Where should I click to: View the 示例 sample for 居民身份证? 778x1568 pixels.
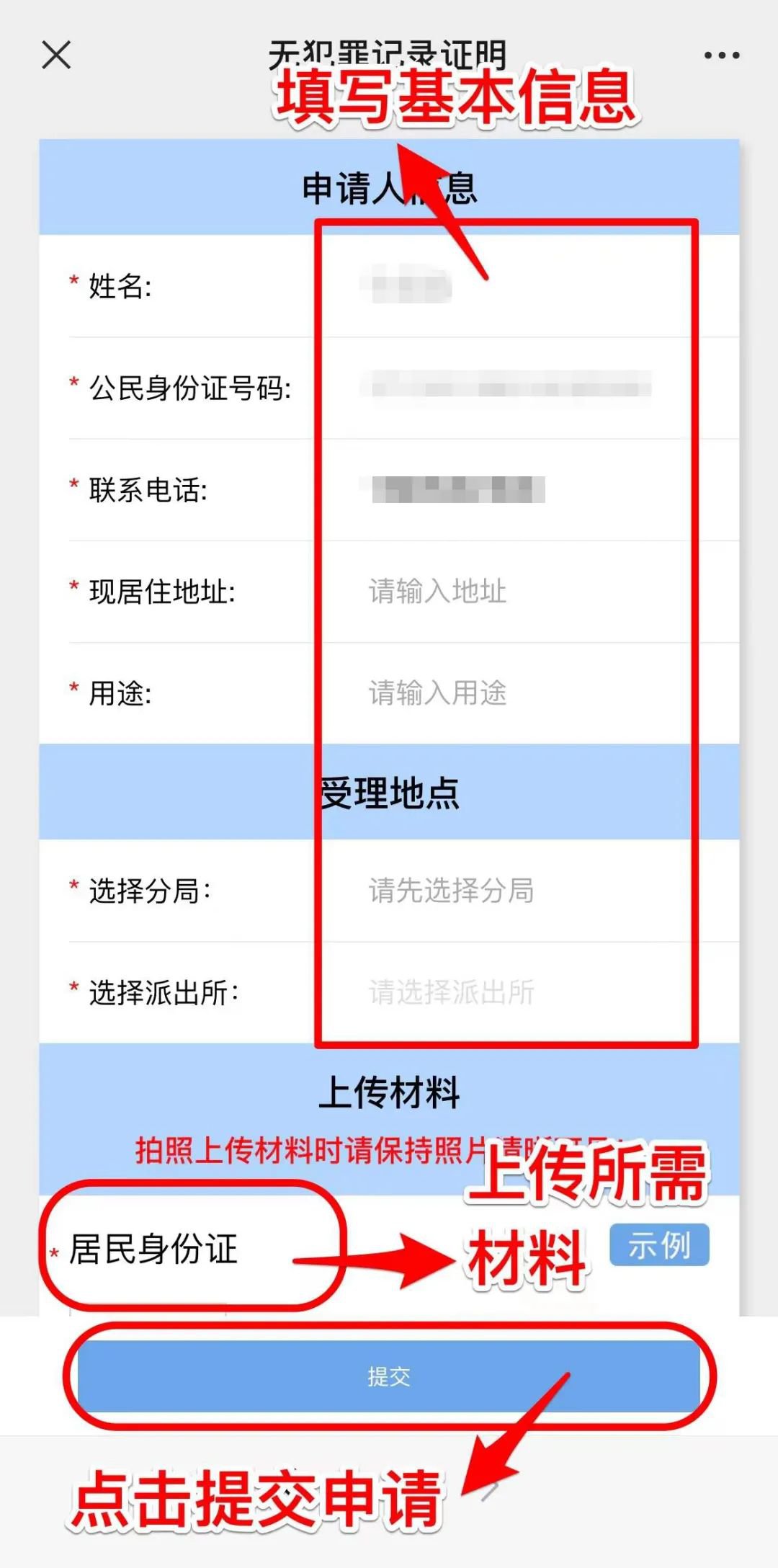click(659, 1245)
